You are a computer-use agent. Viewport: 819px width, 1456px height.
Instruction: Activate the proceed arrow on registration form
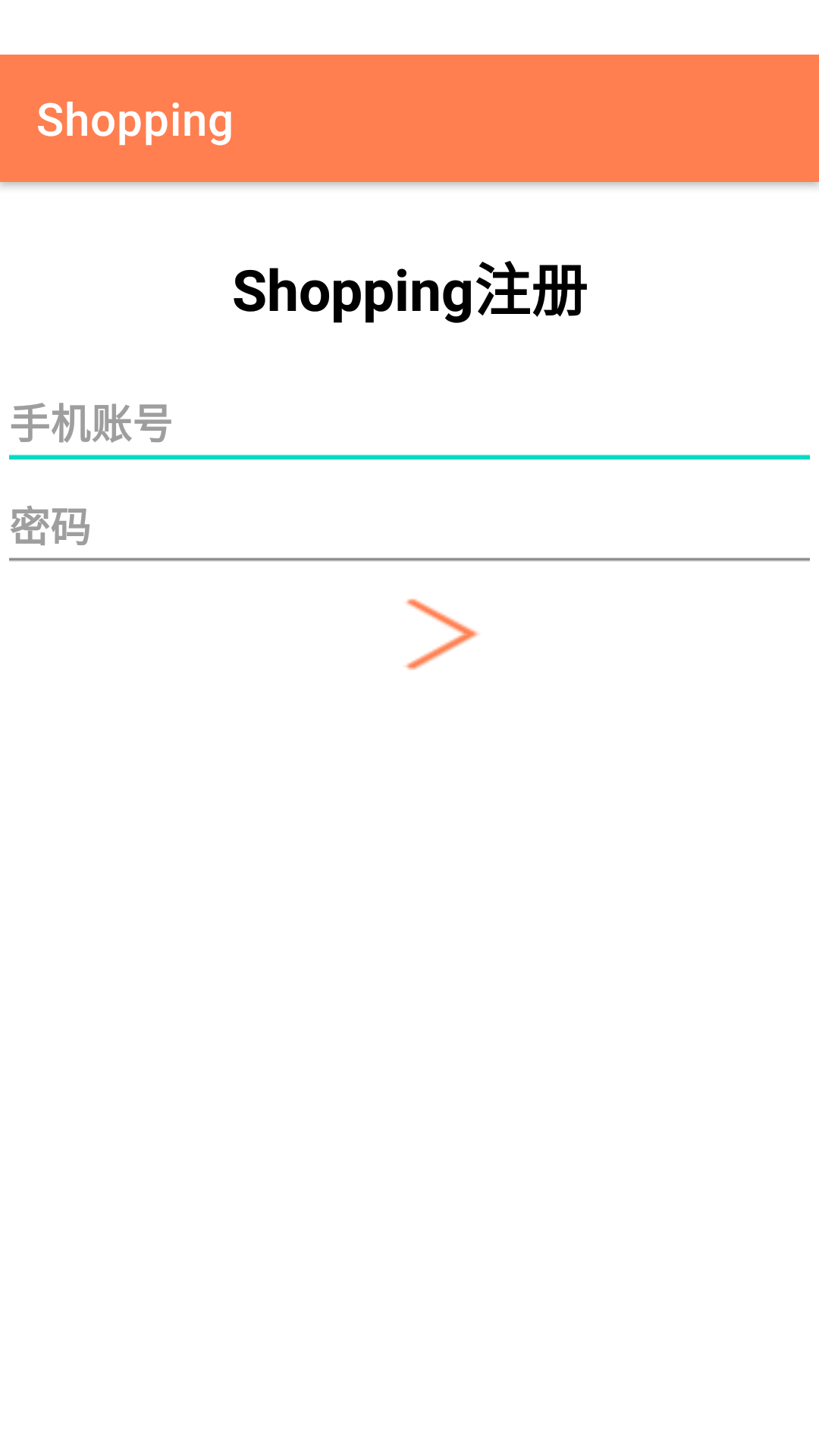(440, 635)
